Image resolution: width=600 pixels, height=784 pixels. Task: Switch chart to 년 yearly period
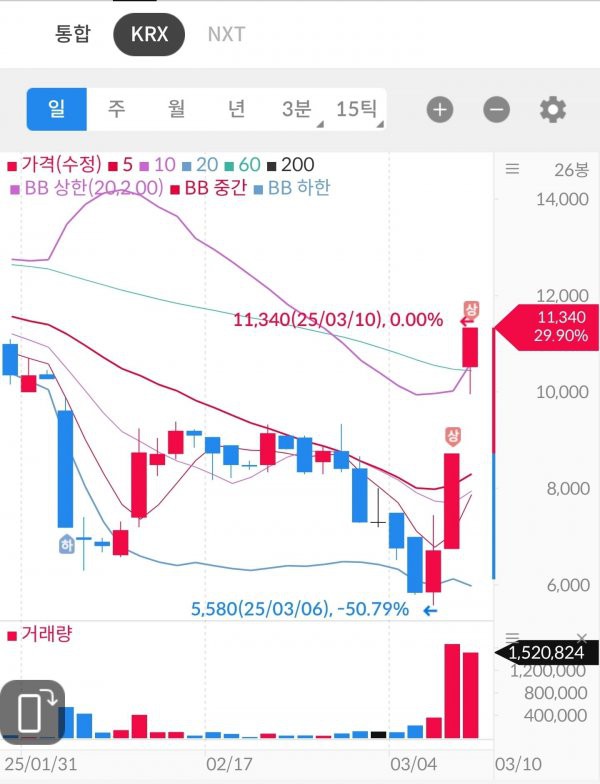click(236, 109)
